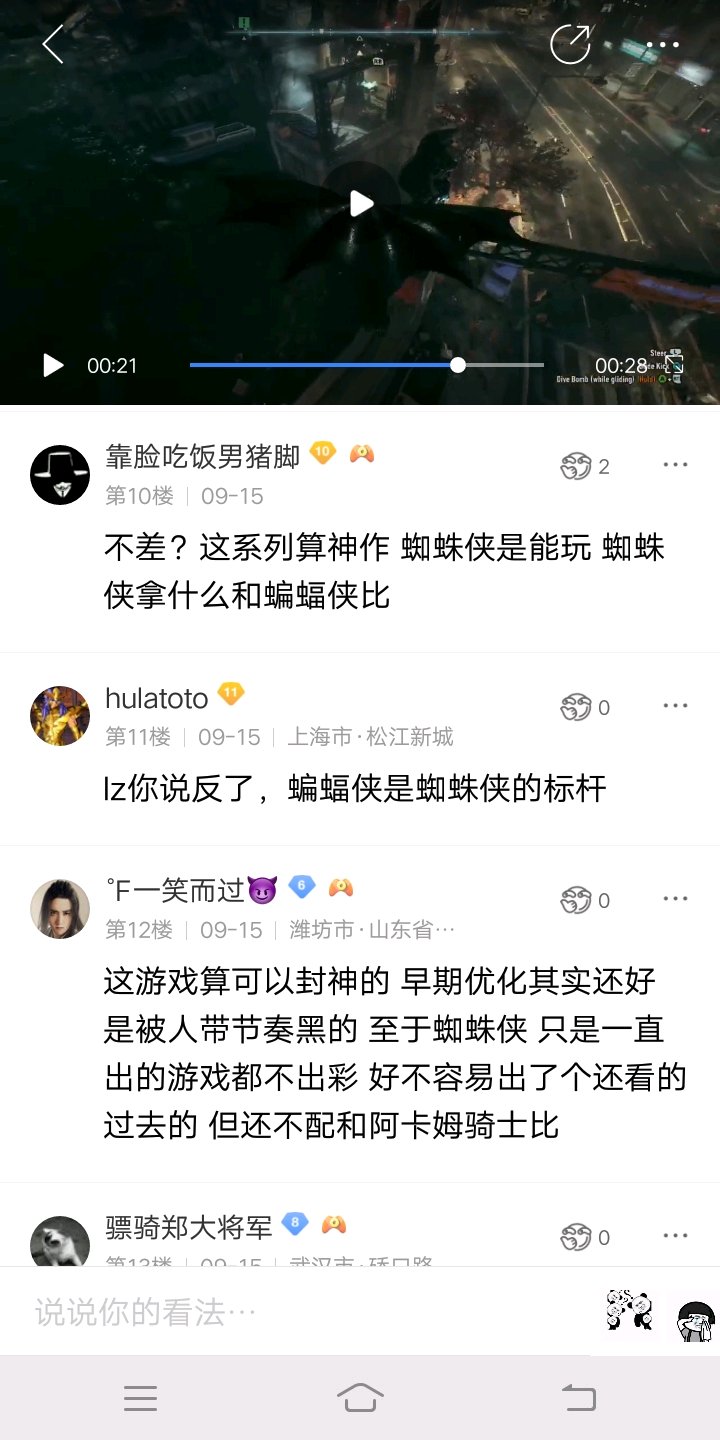Like hulatoto's comment
Image resolution: width=720 pixels, height=1440 pixels.
coord(577,707)
